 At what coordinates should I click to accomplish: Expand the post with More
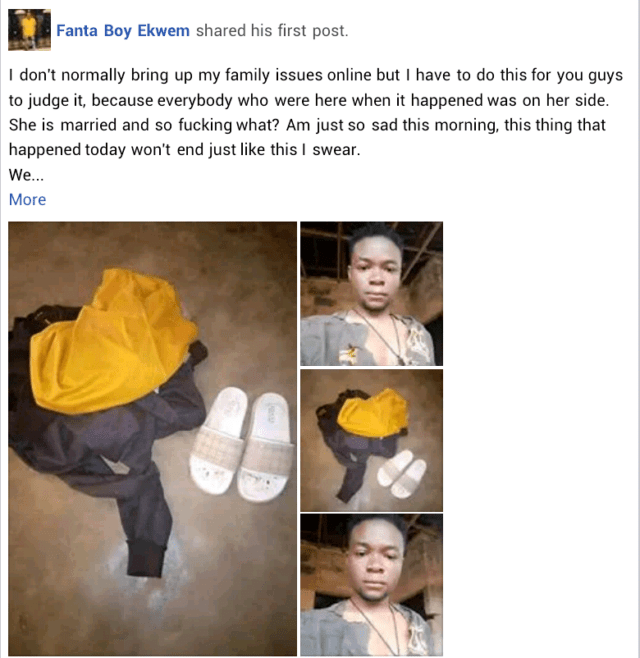(x=27, y=199)
